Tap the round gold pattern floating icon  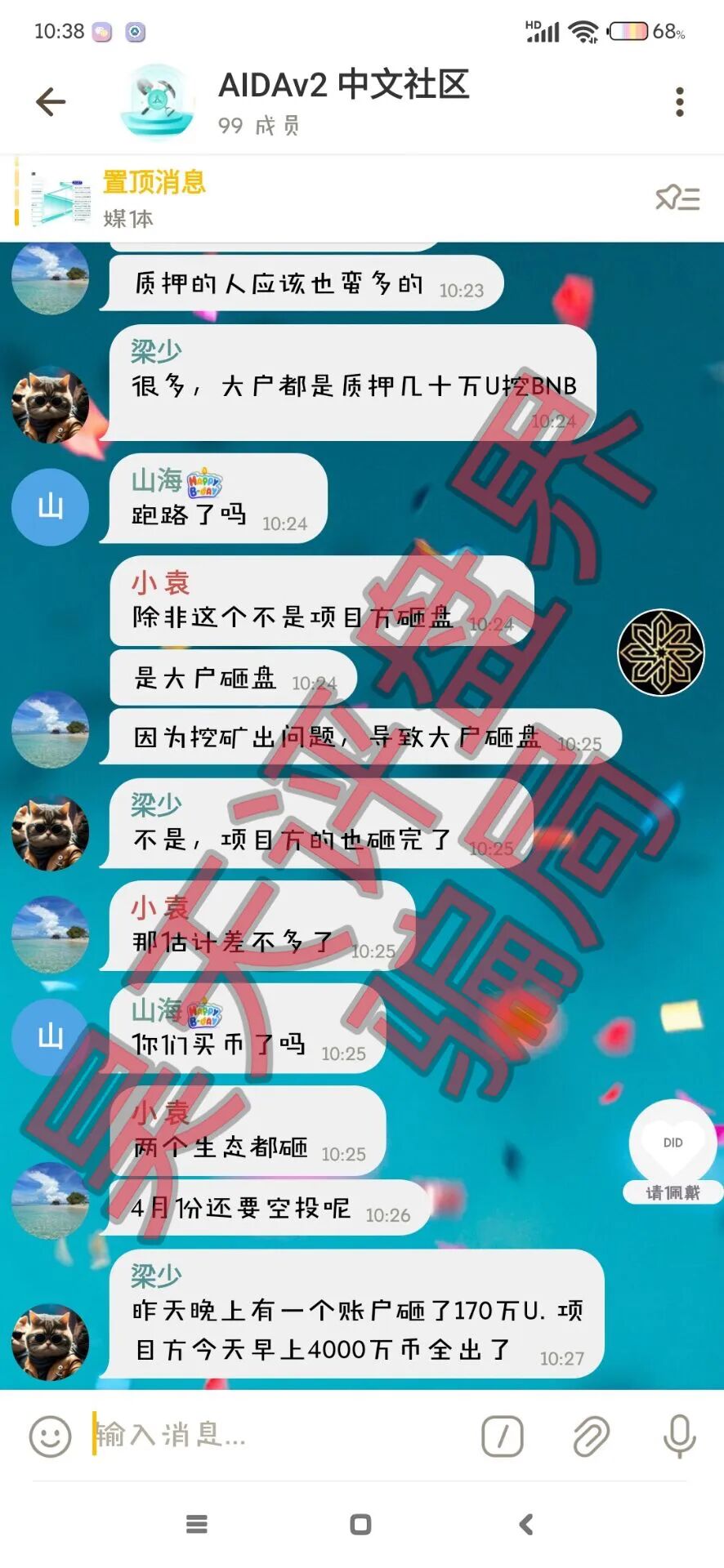click(x=660, y=652)
